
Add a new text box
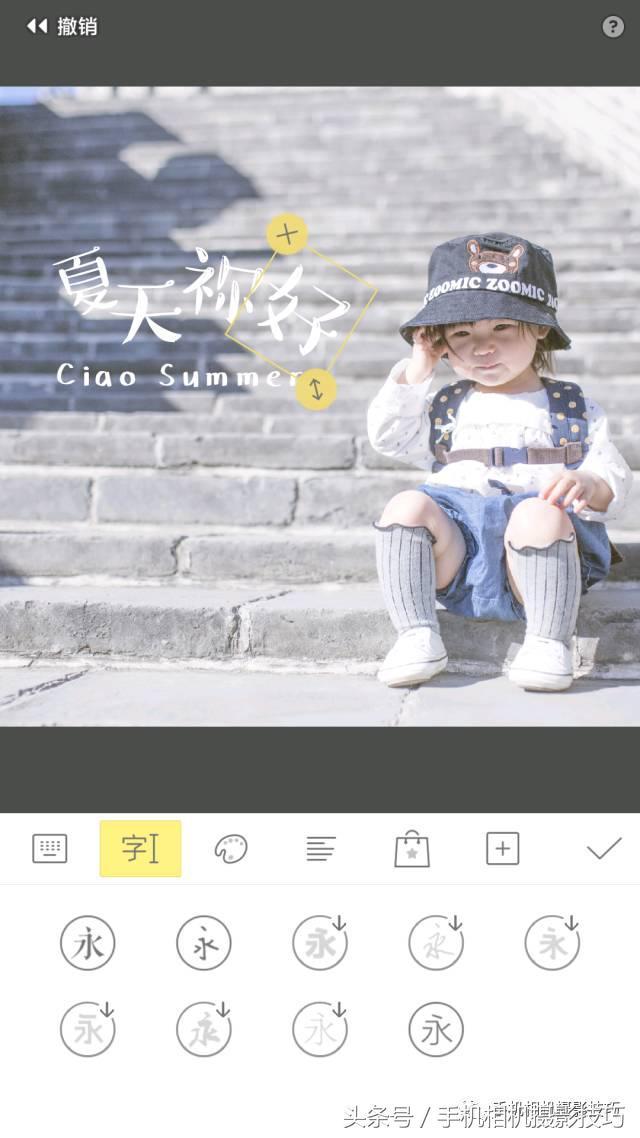503,848
